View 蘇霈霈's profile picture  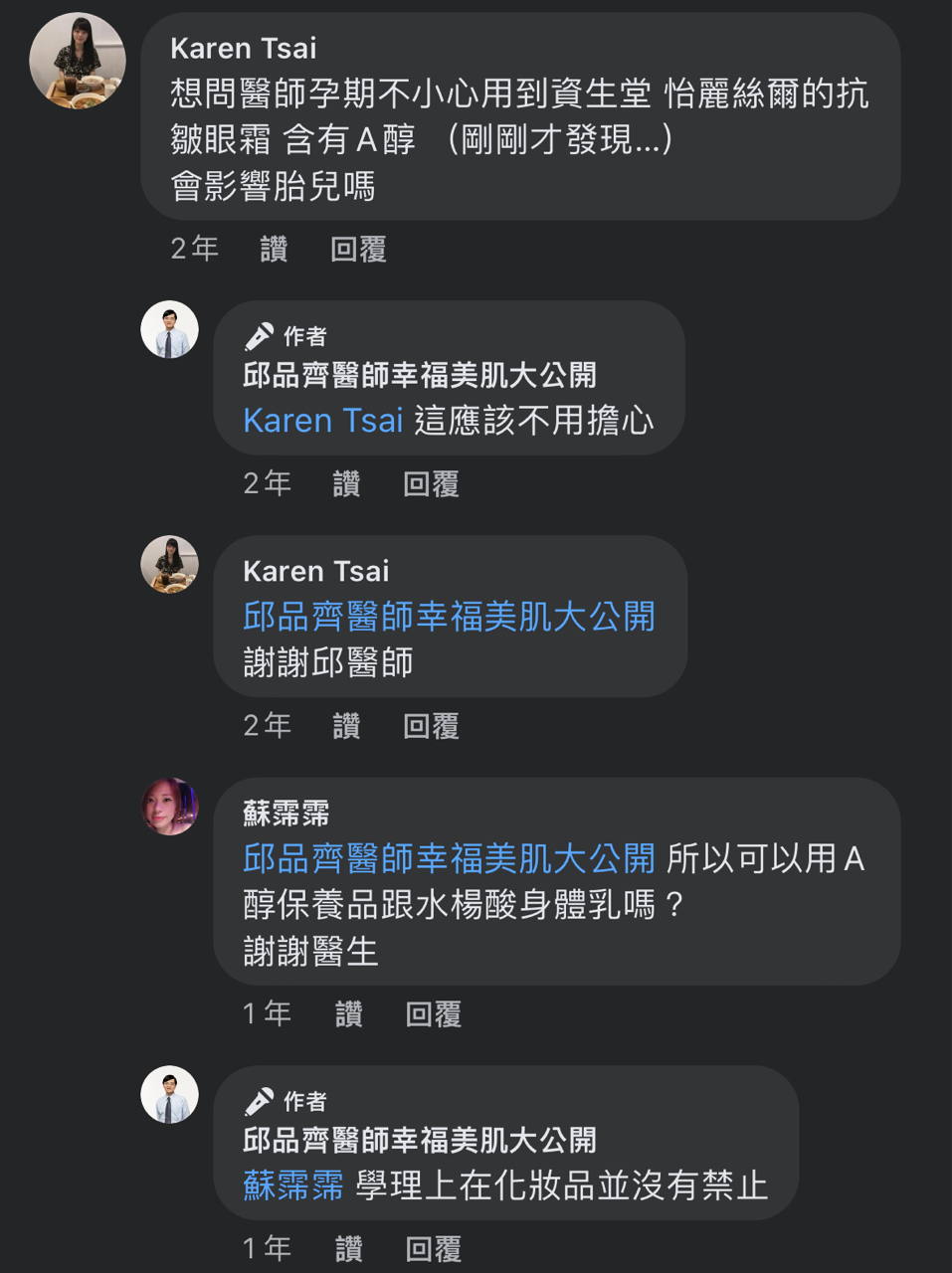point(170,807)
